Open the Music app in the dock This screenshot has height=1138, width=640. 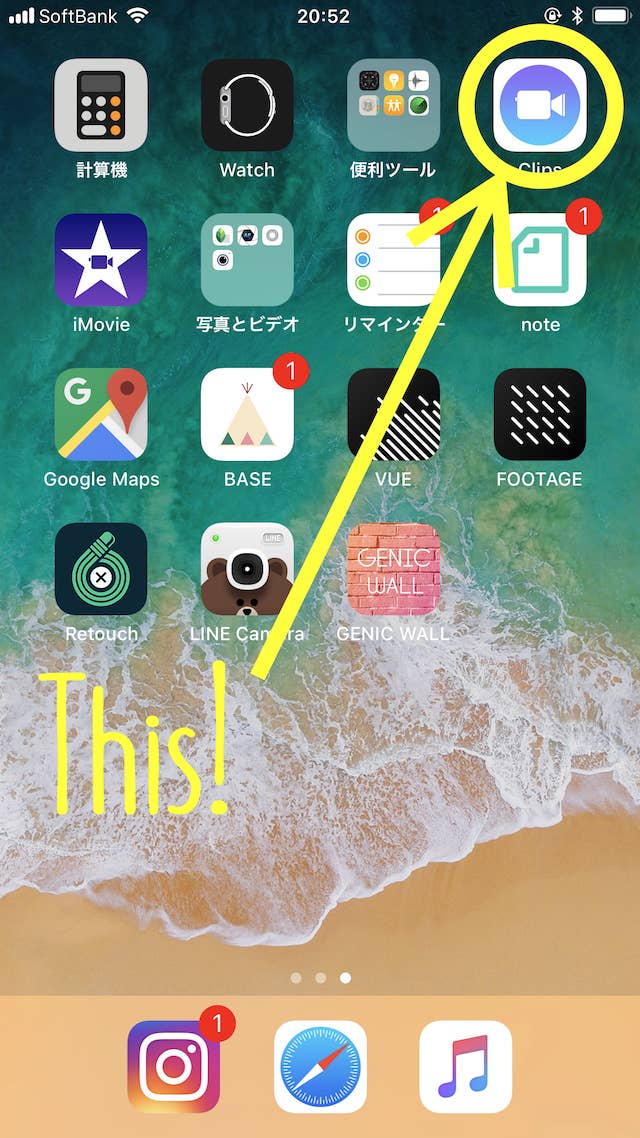[466, 1066]
